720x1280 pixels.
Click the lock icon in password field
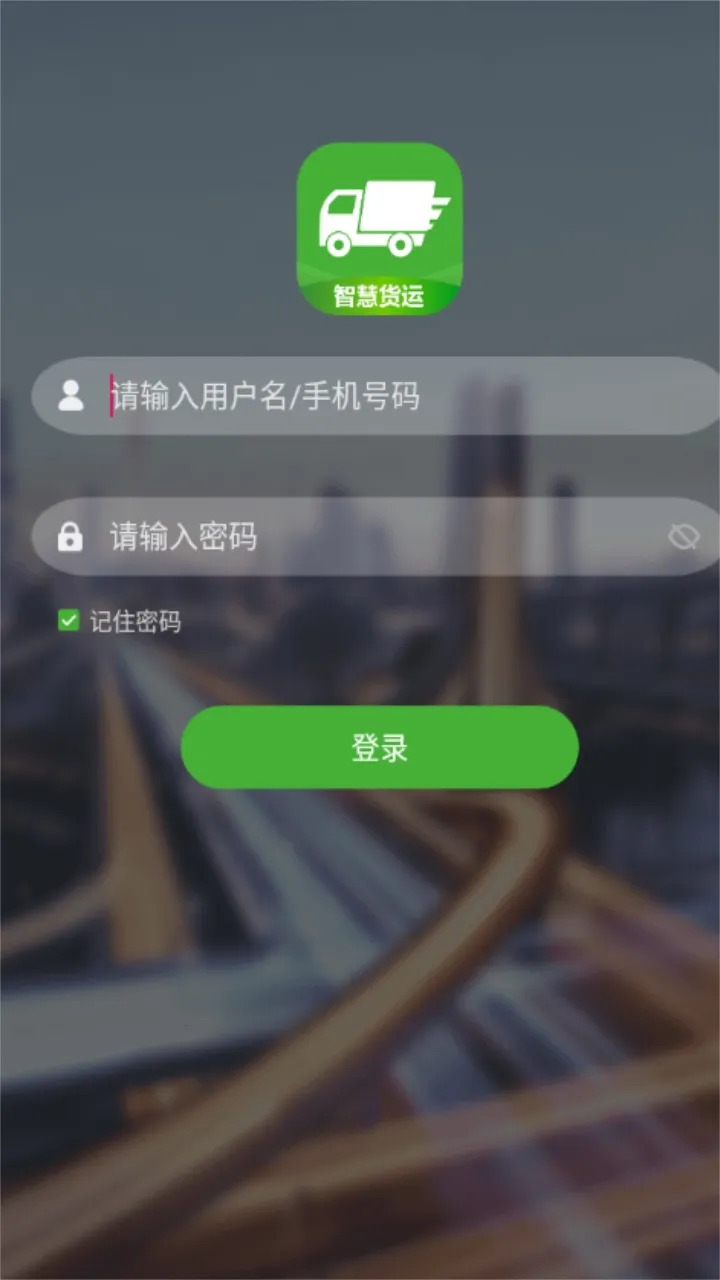(71, 537)
